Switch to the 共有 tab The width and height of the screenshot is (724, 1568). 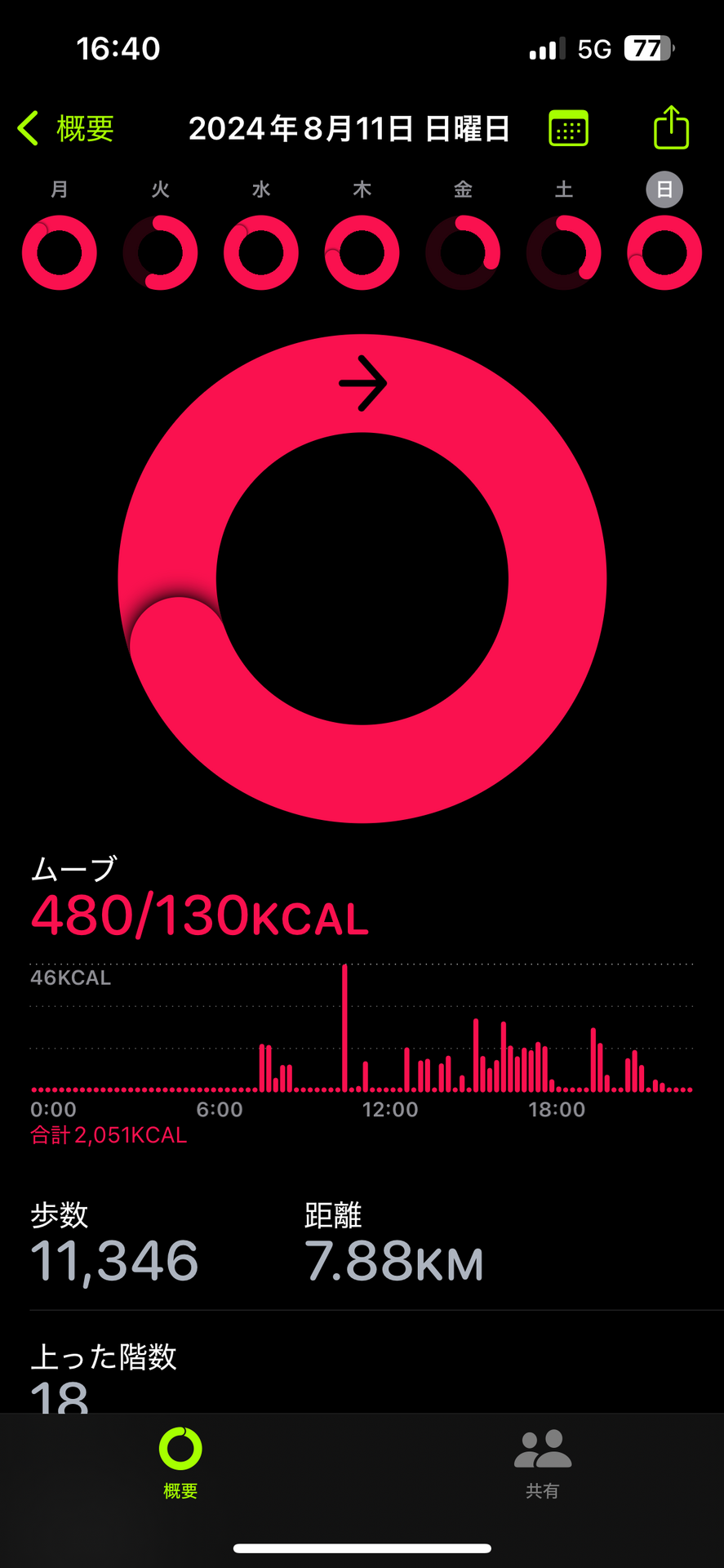coord(542,1463)
